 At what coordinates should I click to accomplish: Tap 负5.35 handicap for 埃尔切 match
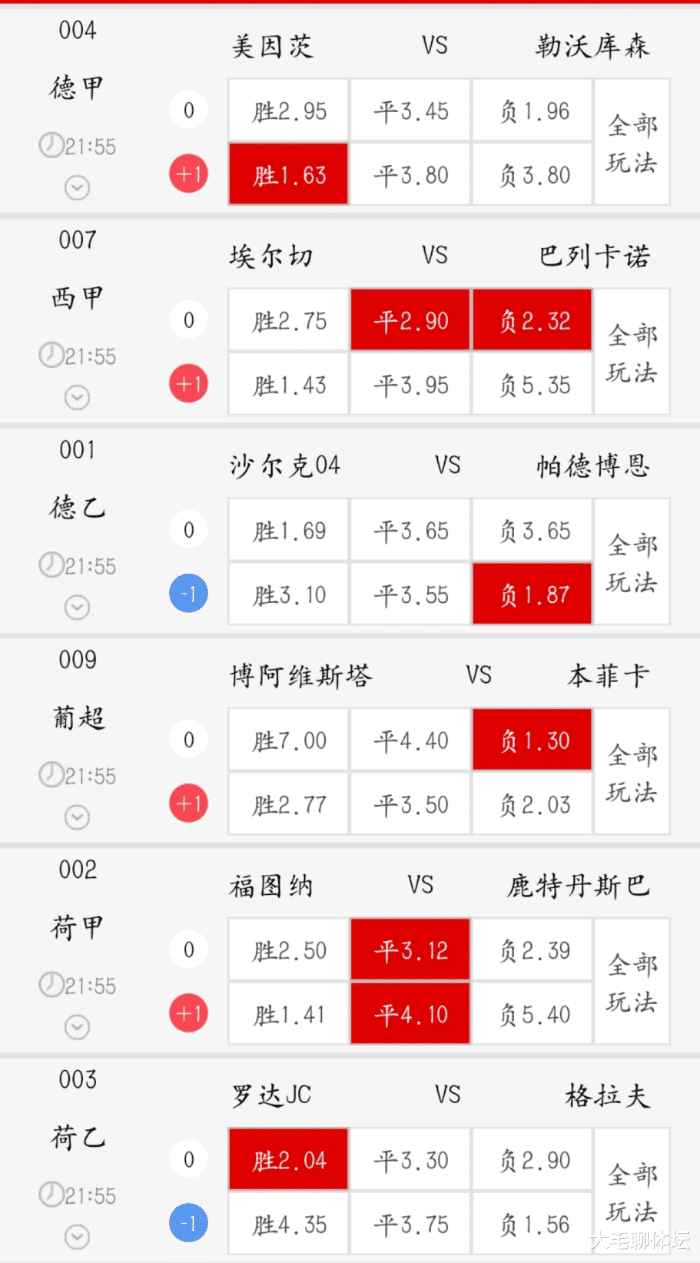coord(532,385)
